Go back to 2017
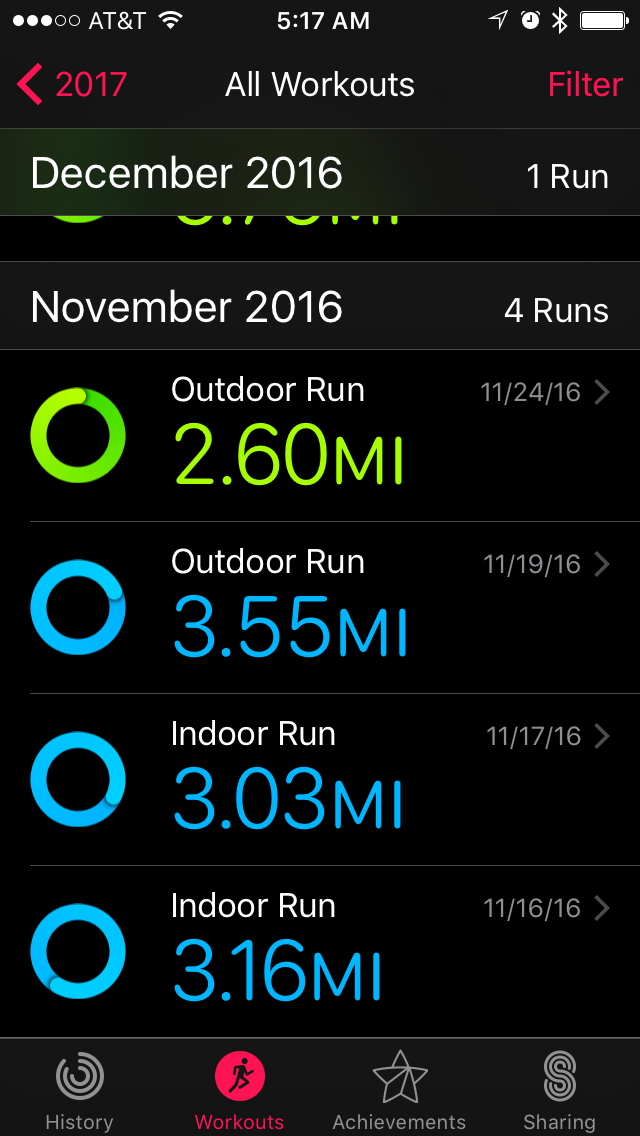Viewport: 640px width, 1136px height. [x=72, y=85]
